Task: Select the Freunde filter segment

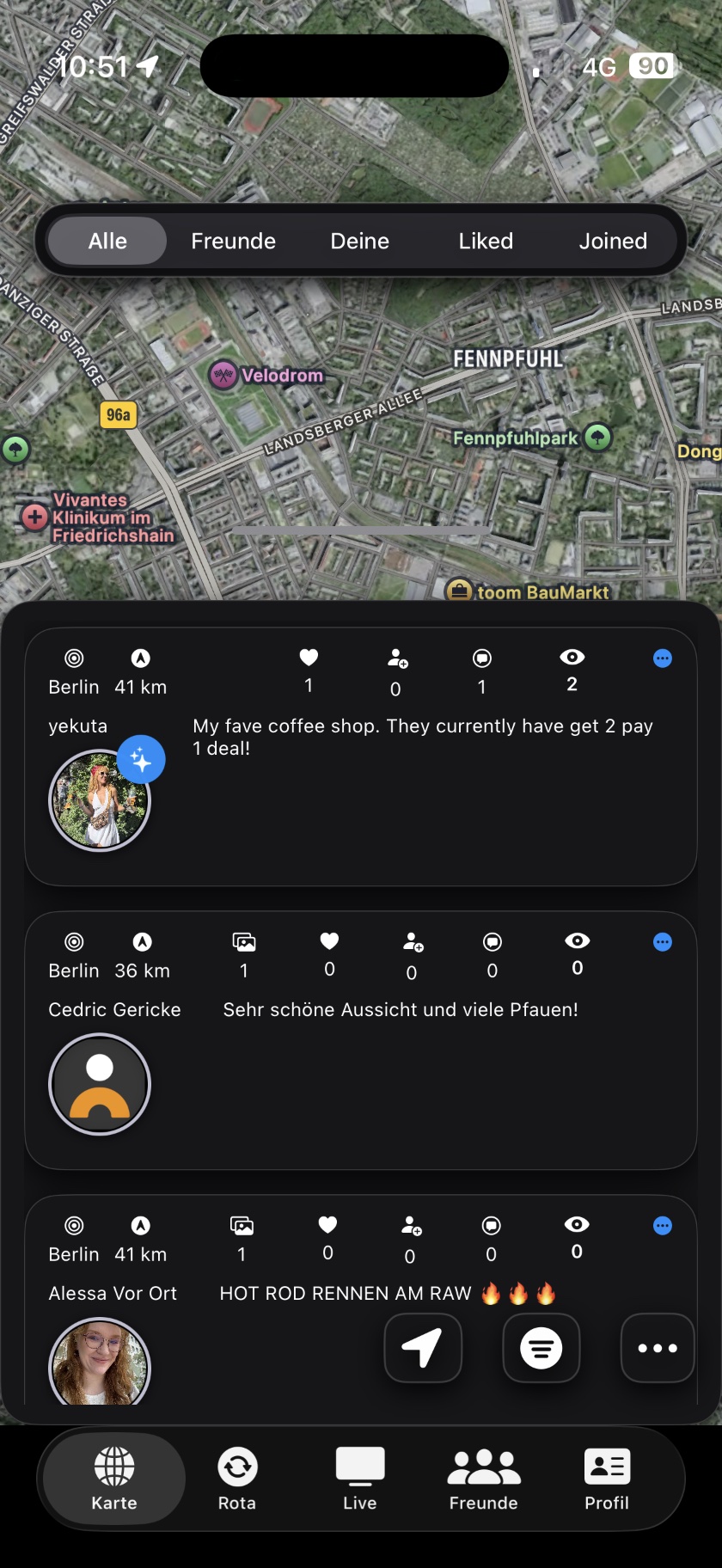Action: coord(233,241)
